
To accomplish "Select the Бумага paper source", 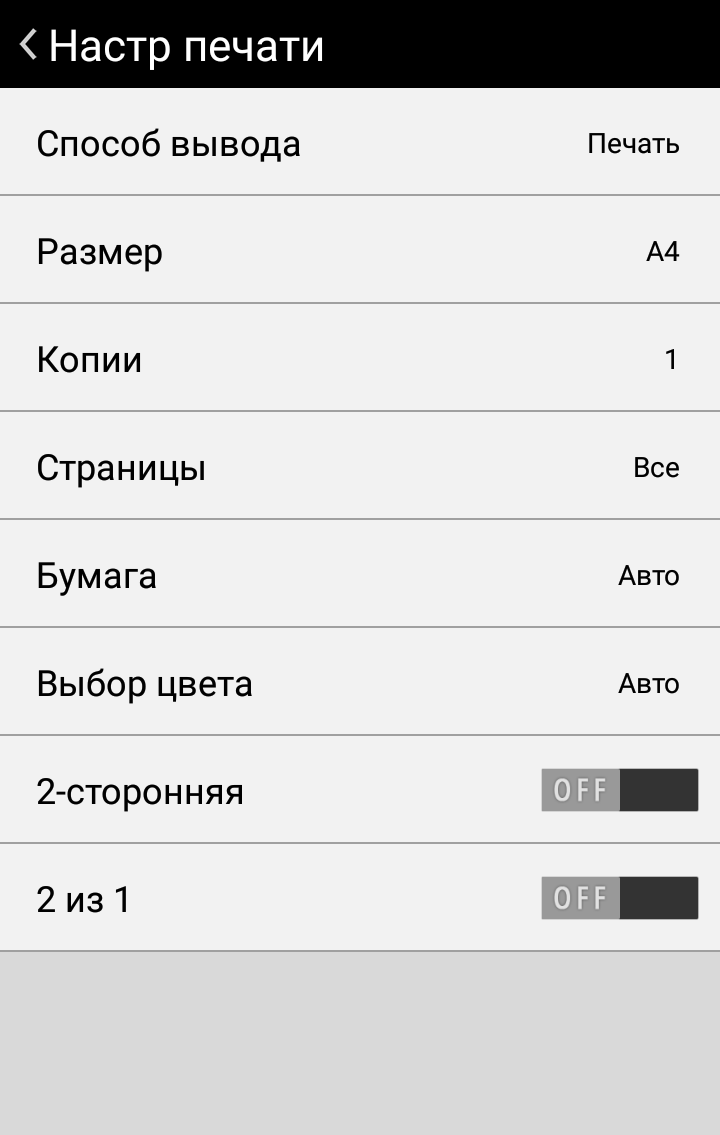I will [x=359, y=575].
